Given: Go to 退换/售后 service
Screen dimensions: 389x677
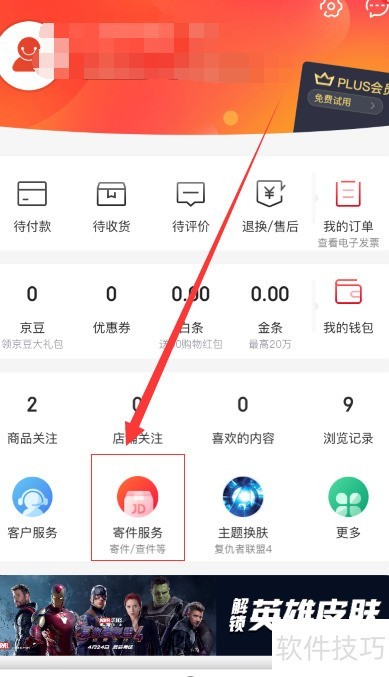Looking at the screenshot, I should tap(270, 207).
